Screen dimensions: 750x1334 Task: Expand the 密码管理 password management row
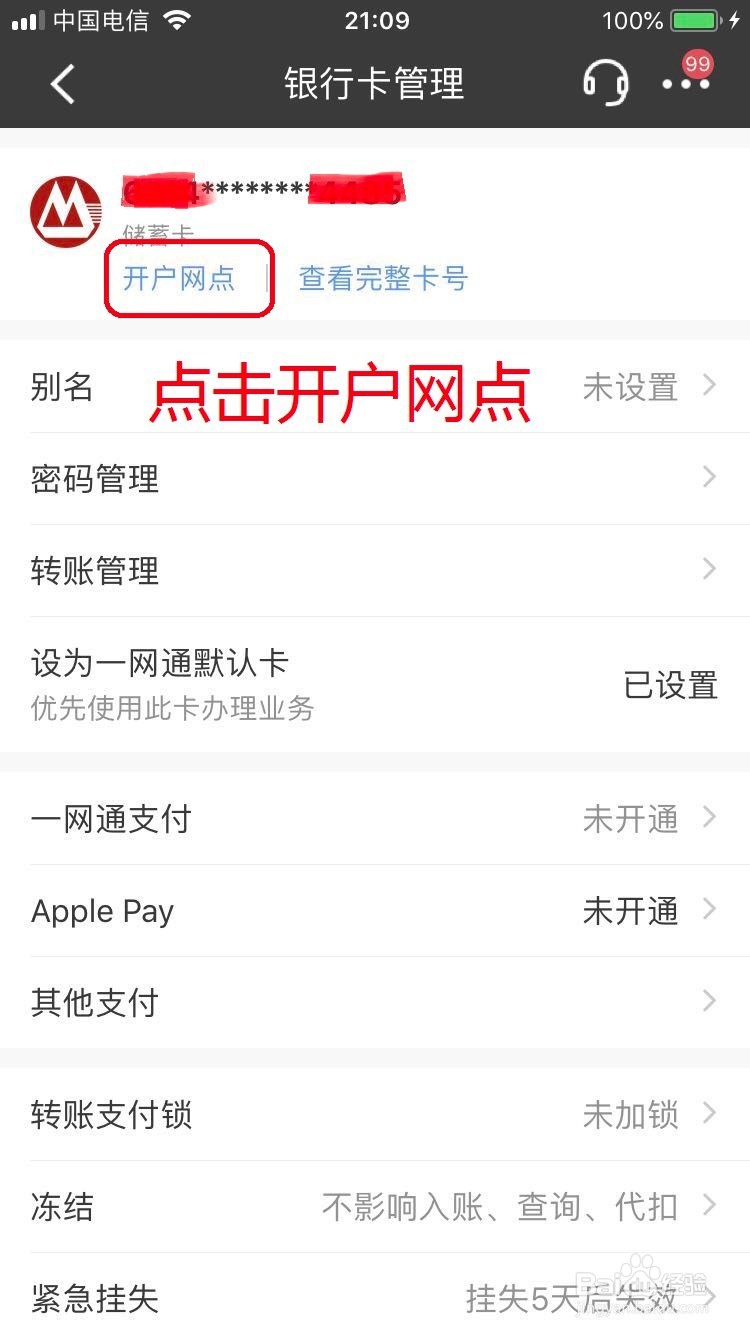(x=375, y=478)
